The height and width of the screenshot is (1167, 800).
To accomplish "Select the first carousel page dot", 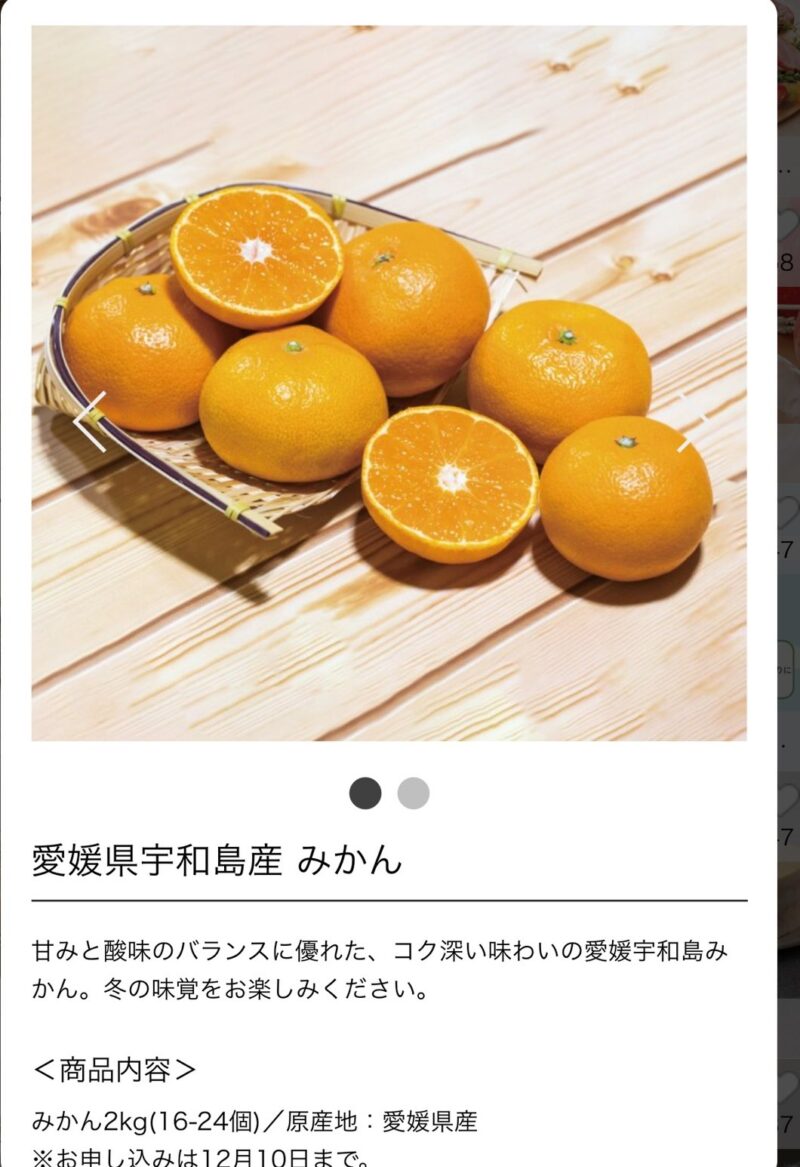I will 365,793.
